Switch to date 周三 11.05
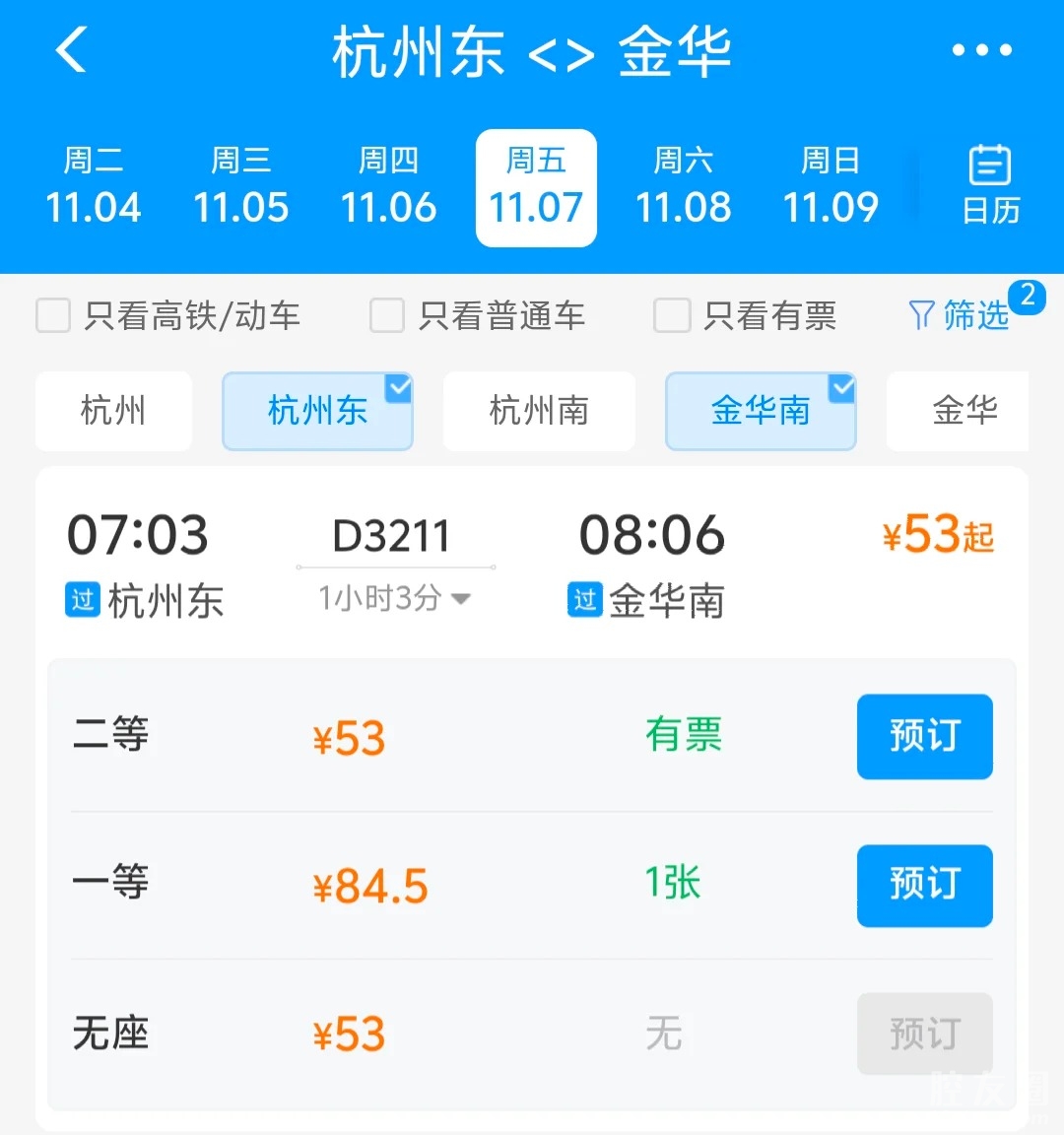The width and height of the screenshot is (1064, 1135). (241, 187)
